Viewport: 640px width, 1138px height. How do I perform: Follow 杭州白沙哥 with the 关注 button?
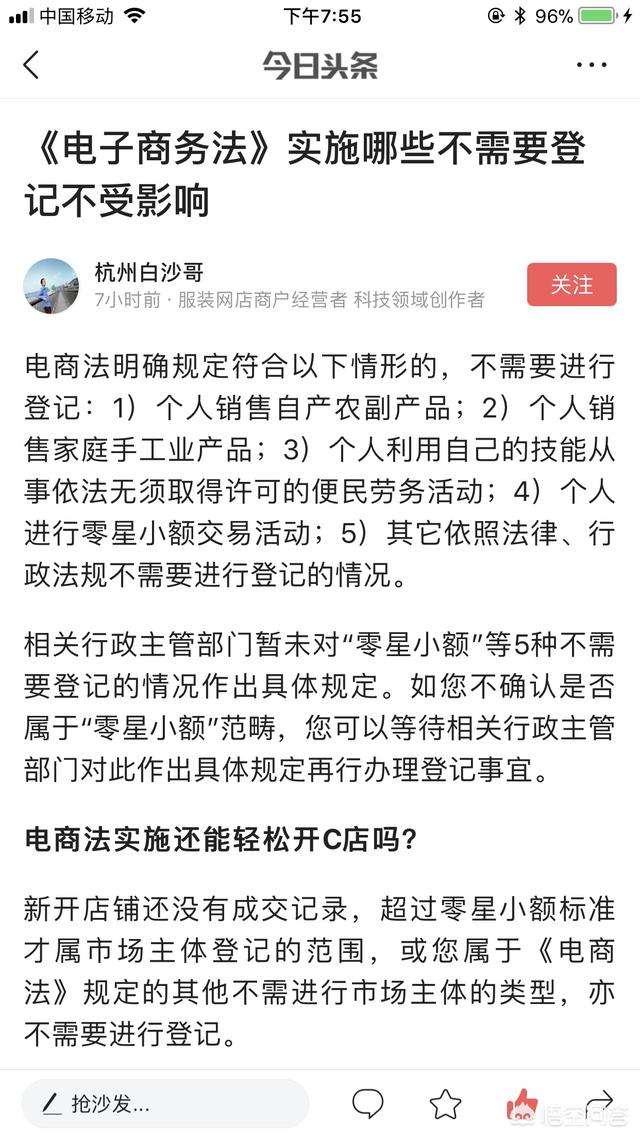coord(571,285)
